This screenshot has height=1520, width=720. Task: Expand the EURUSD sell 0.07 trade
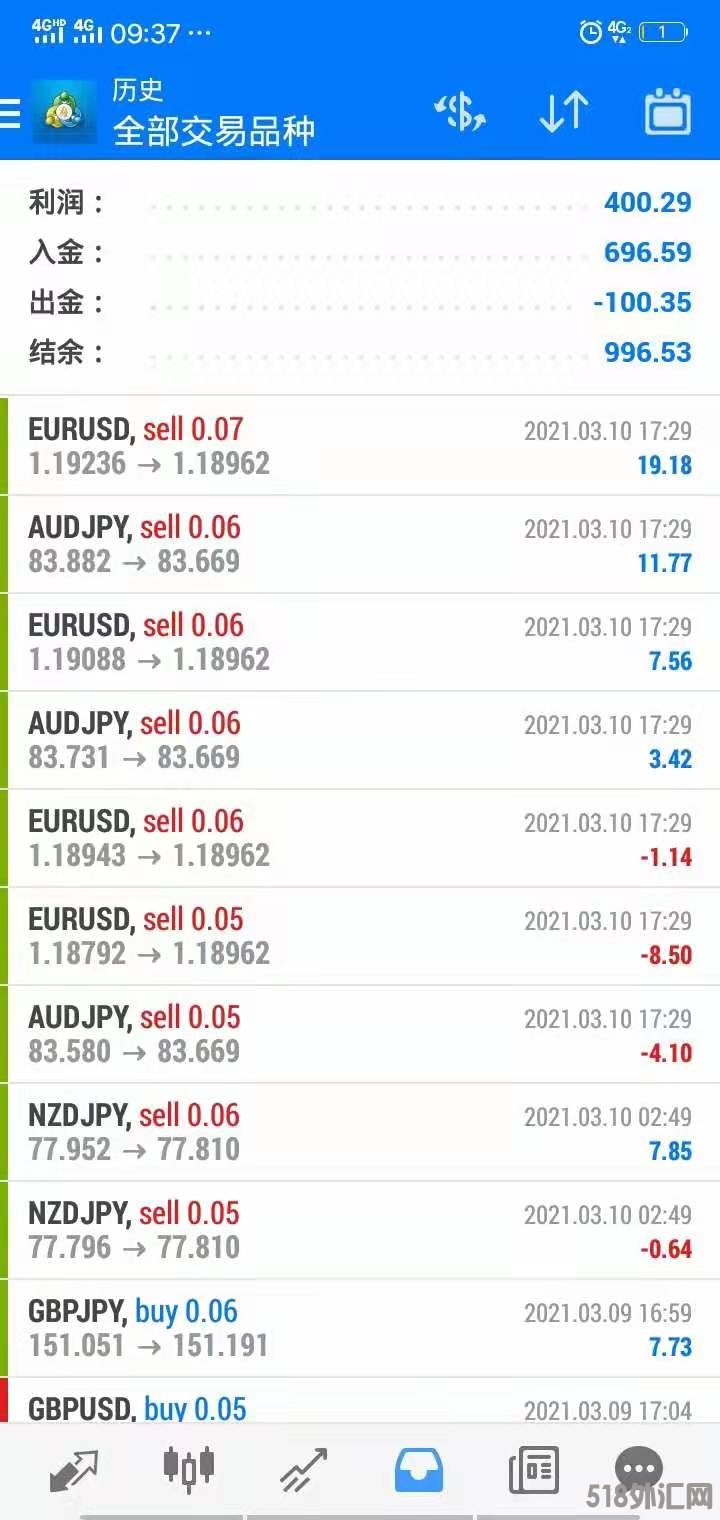click(360, 446)
